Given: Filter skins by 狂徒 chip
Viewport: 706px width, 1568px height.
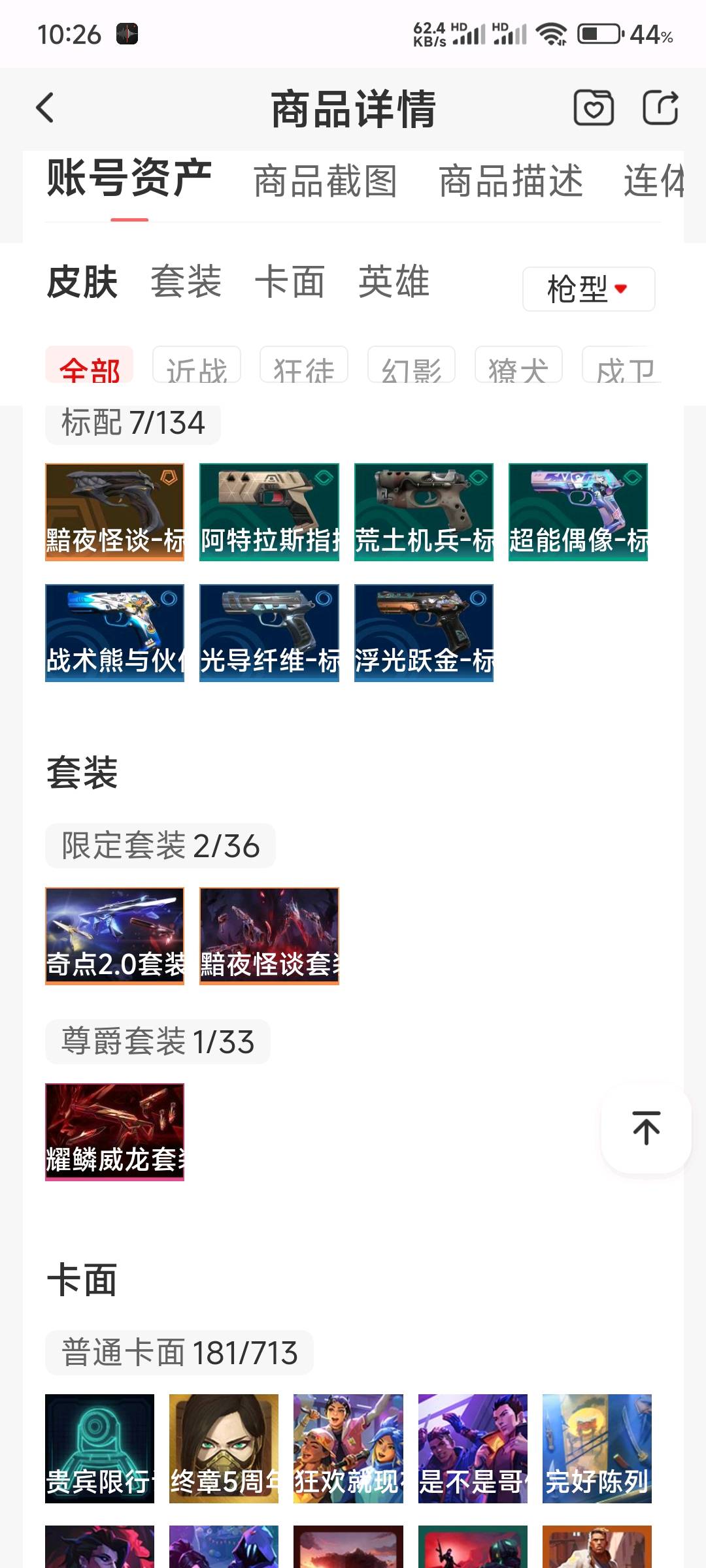Looking at the screenshot, I should pyautogui.click(x=303, y=367).
